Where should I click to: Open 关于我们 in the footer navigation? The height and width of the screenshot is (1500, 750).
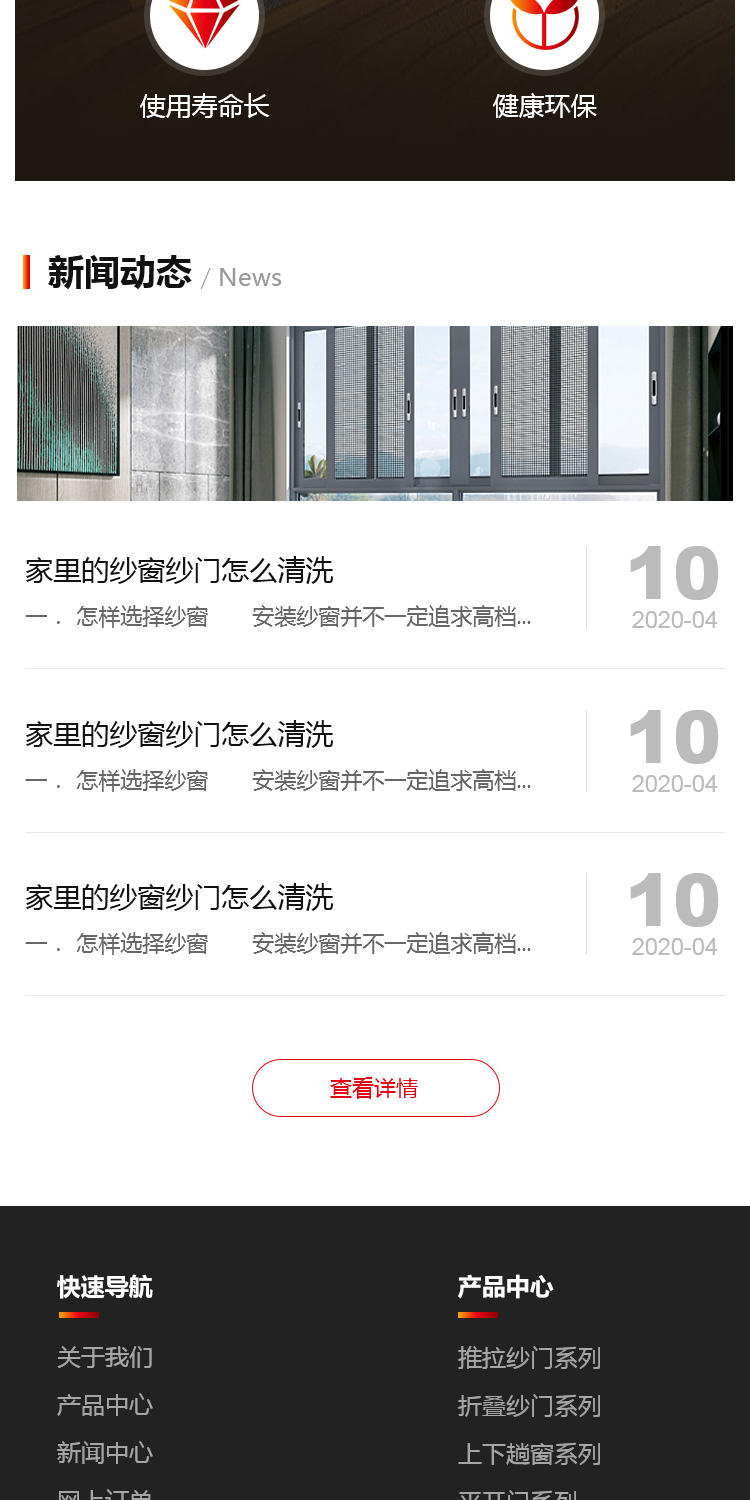click(105, 1357)
